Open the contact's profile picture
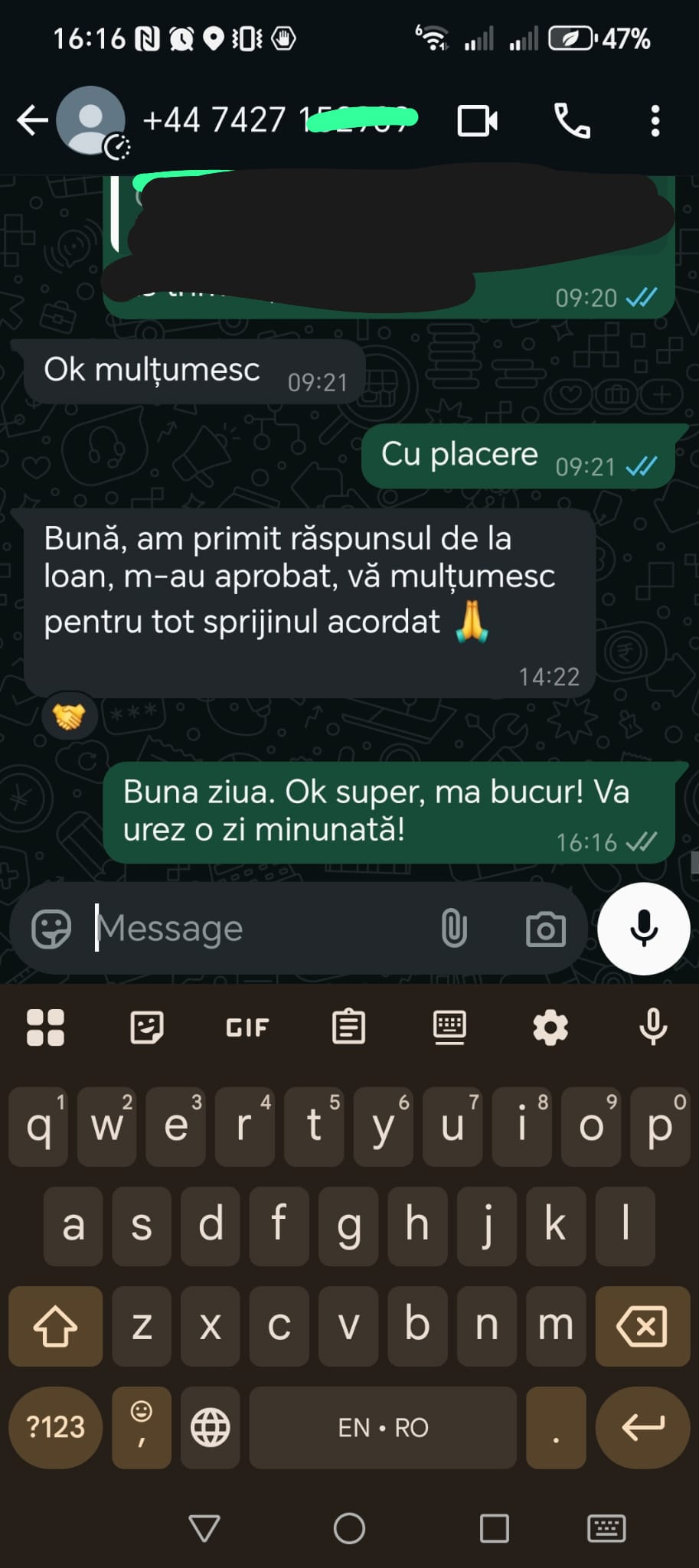 [91, 120]
